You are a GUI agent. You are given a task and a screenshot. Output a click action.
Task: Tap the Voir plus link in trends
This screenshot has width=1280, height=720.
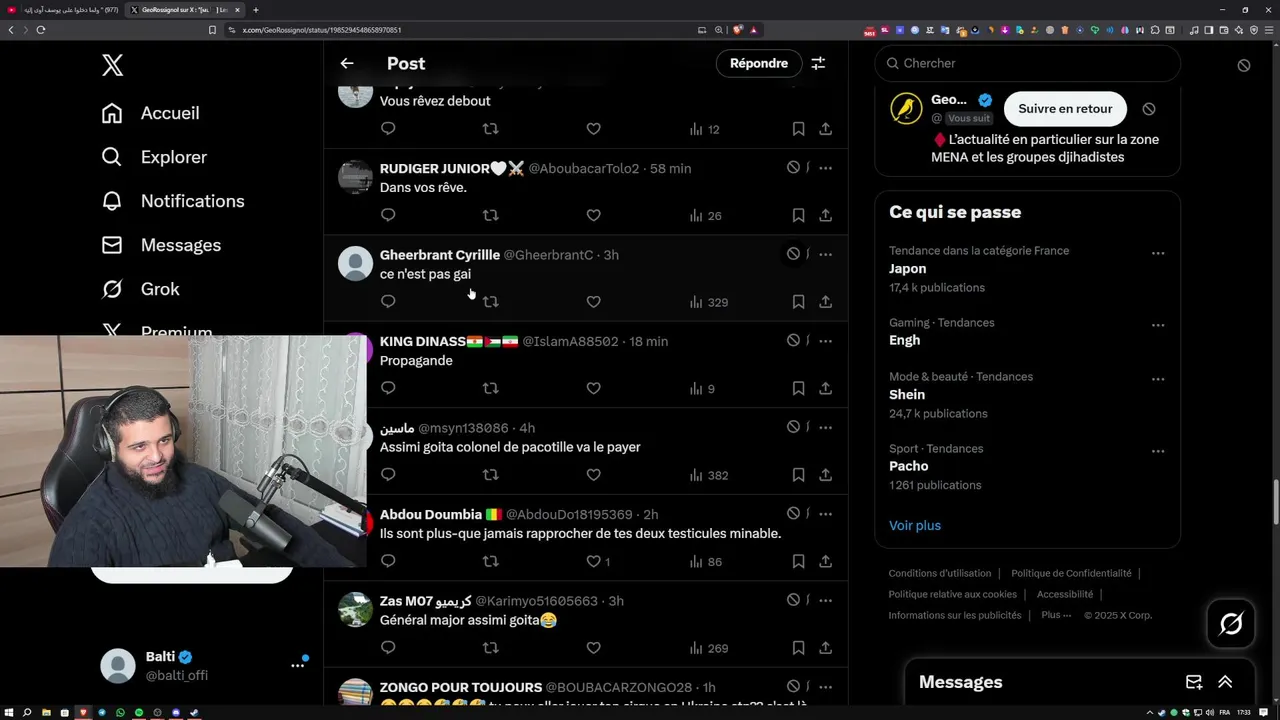(x=915, y=525)
